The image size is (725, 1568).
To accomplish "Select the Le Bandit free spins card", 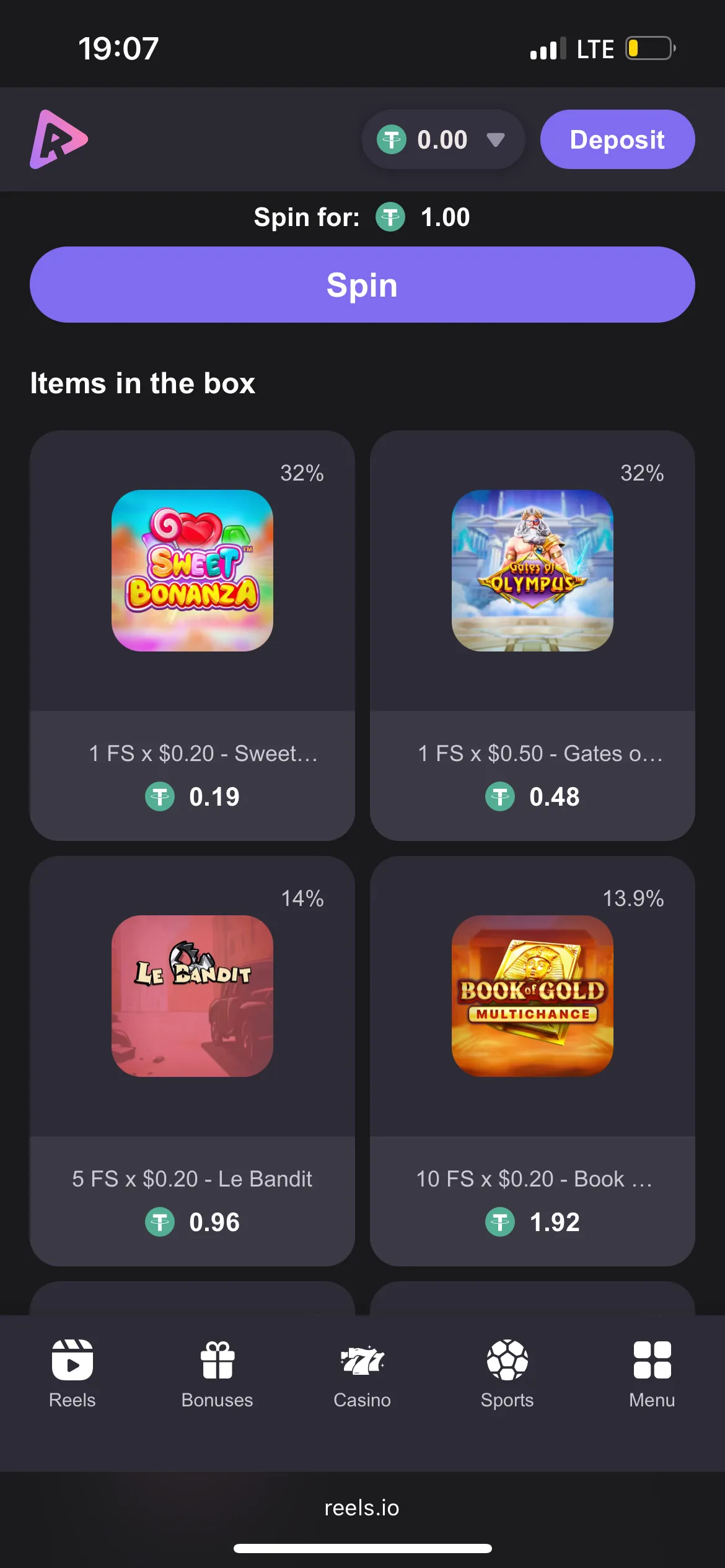I will coord(192,1060).
